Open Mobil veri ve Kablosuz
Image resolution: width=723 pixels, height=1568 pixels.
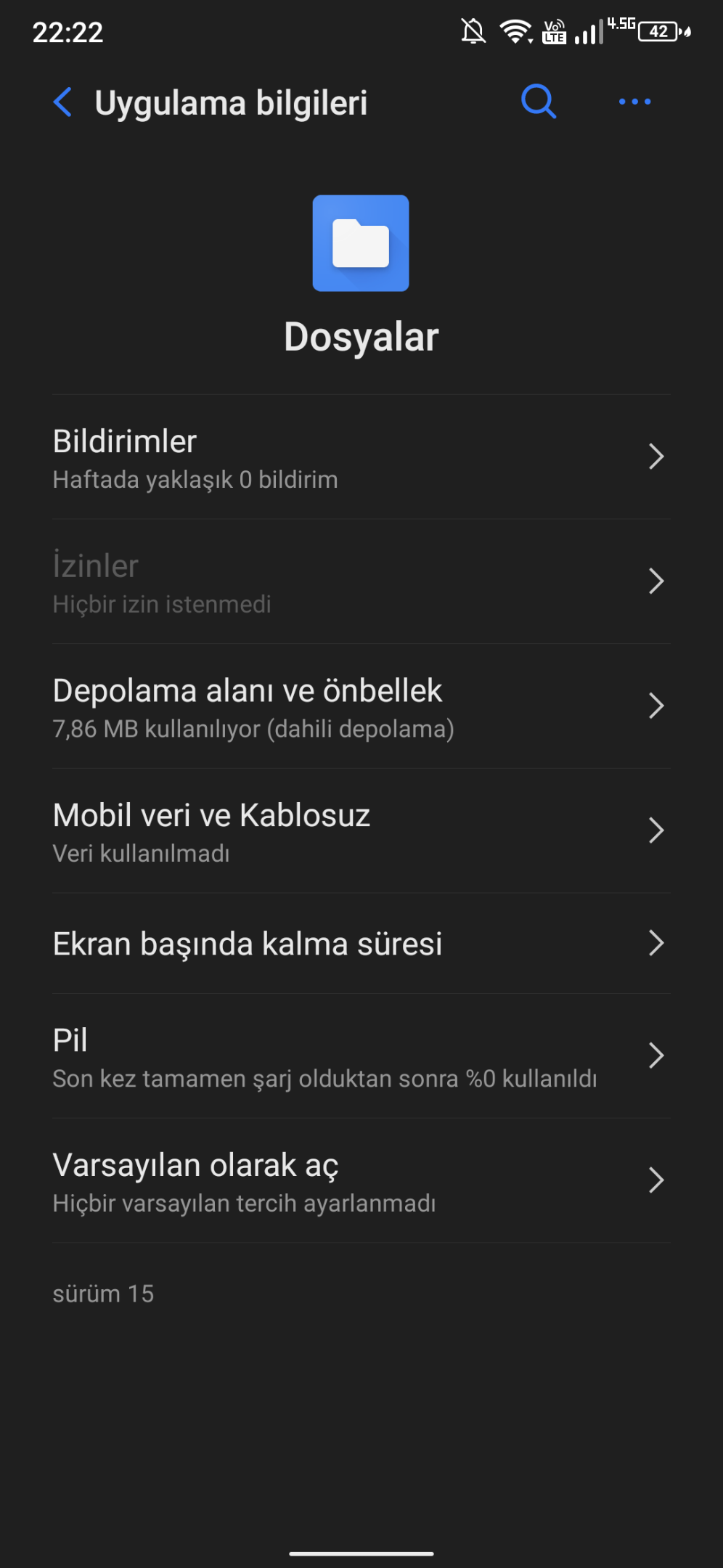[361, 831]
